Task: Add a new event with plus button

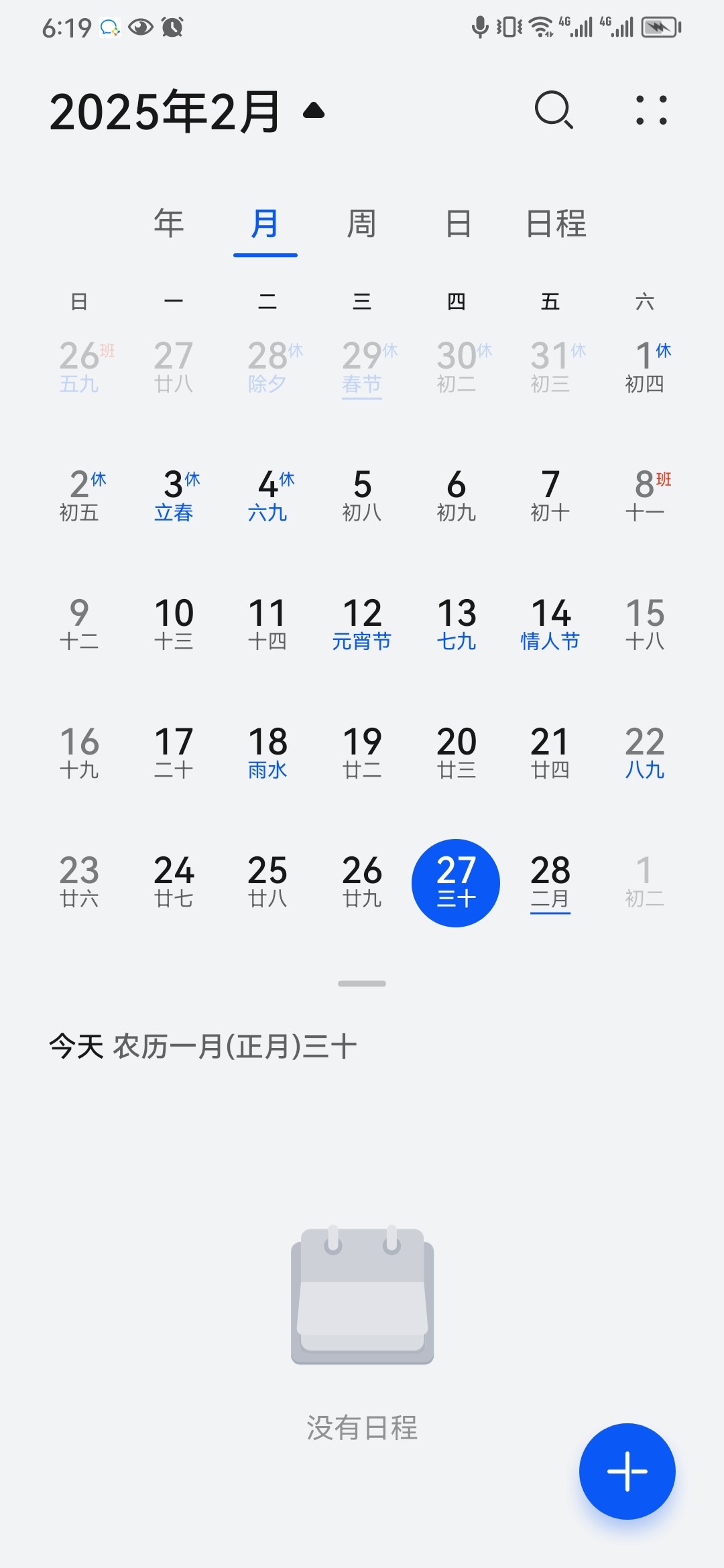Action: coord(627,1472)
